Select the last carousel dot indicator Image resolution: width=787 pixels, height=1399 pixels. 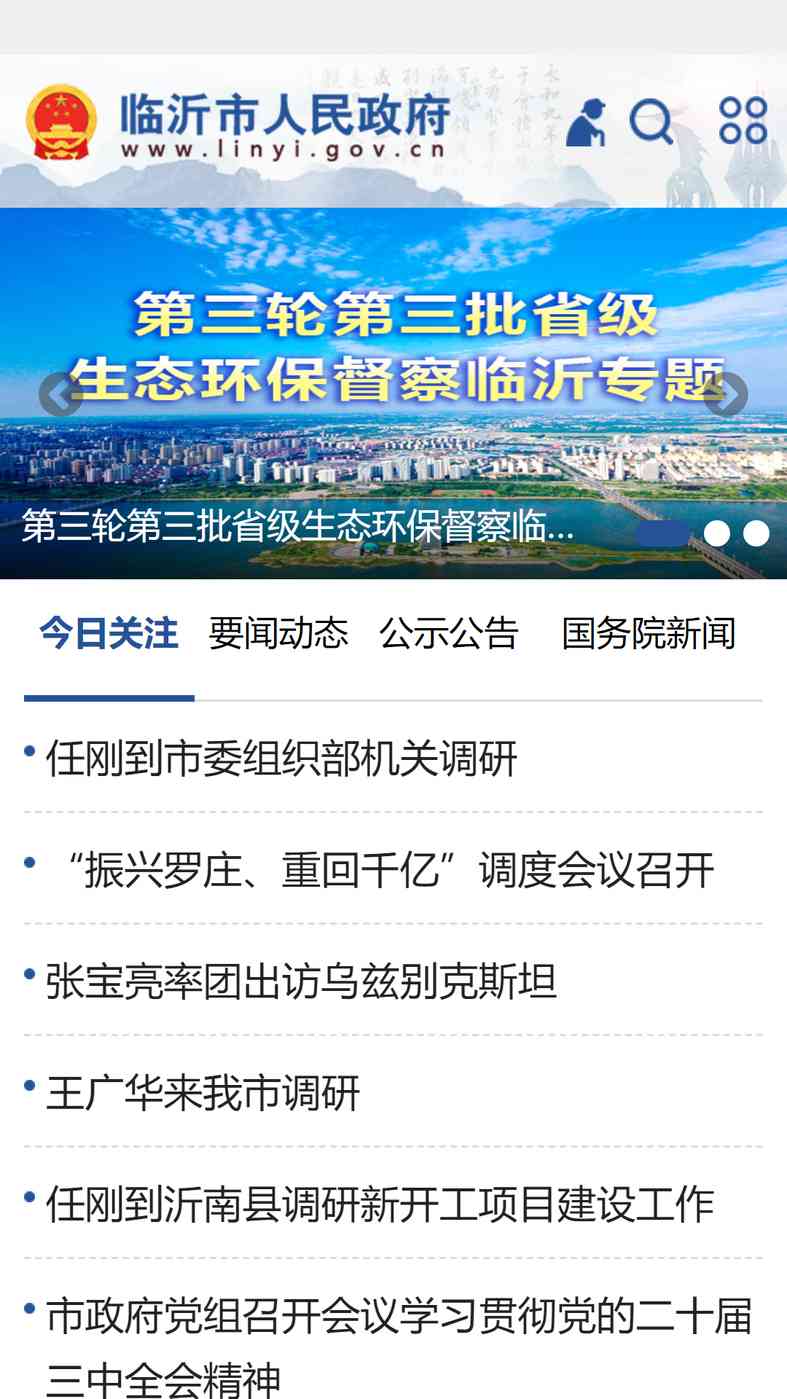click(x=756, y=534)
